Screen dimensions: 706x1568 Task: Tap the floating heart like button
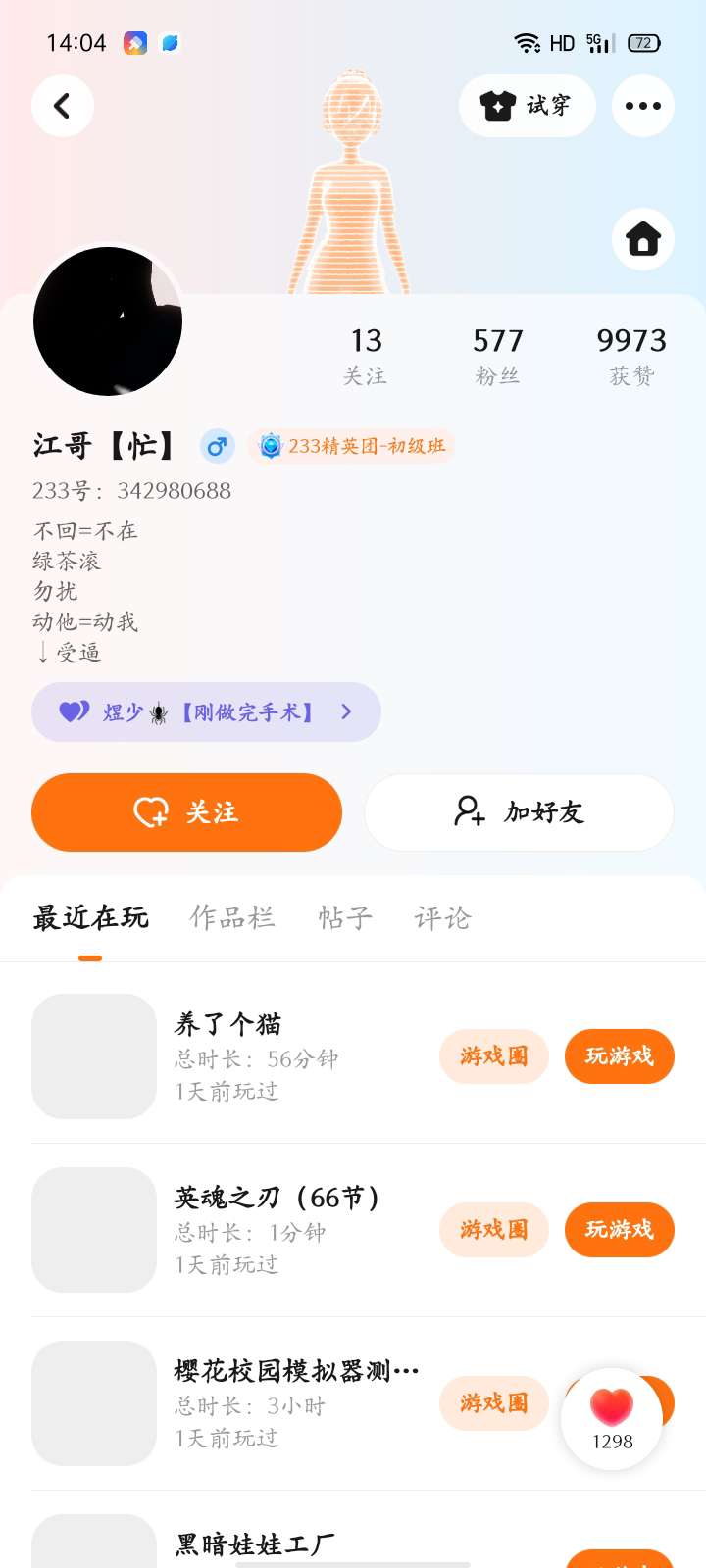pyautogui.click(x=612, y=1417)
